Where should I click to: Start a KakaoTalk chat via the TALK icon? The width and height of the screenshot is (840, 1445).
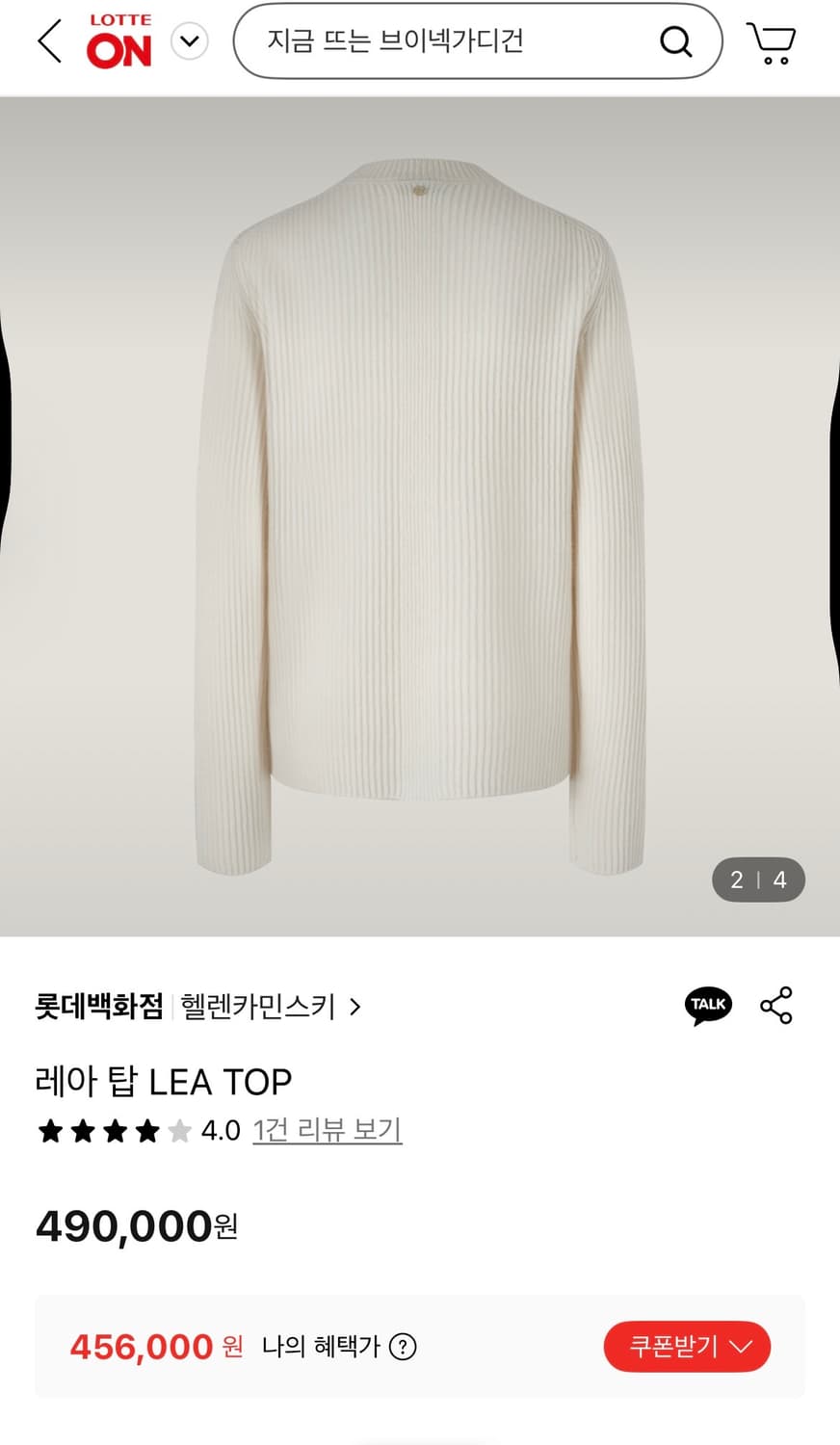(707, 1005)
